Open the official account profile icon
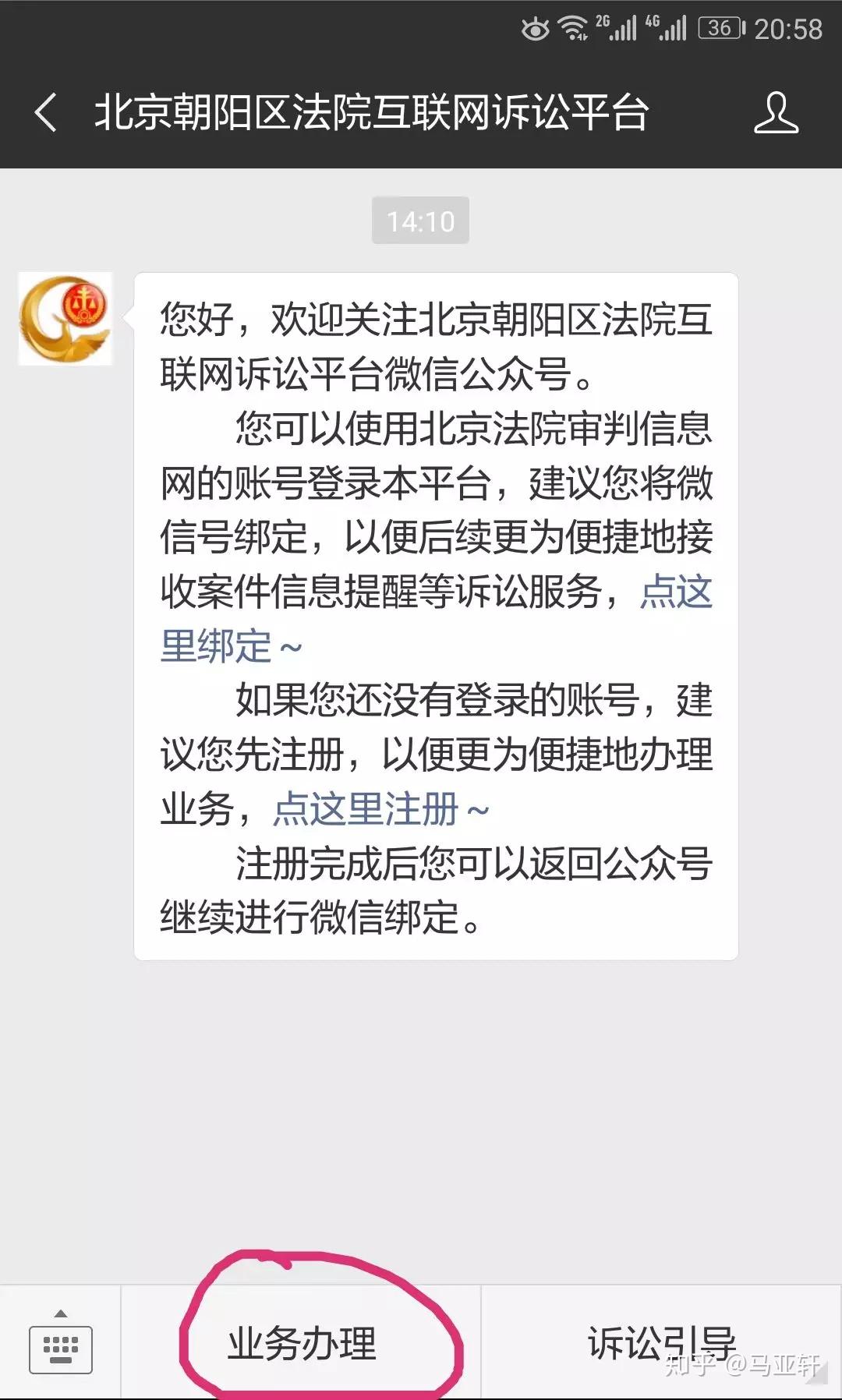This screenshot has width=842, height=1400. (x=776, y=114)
